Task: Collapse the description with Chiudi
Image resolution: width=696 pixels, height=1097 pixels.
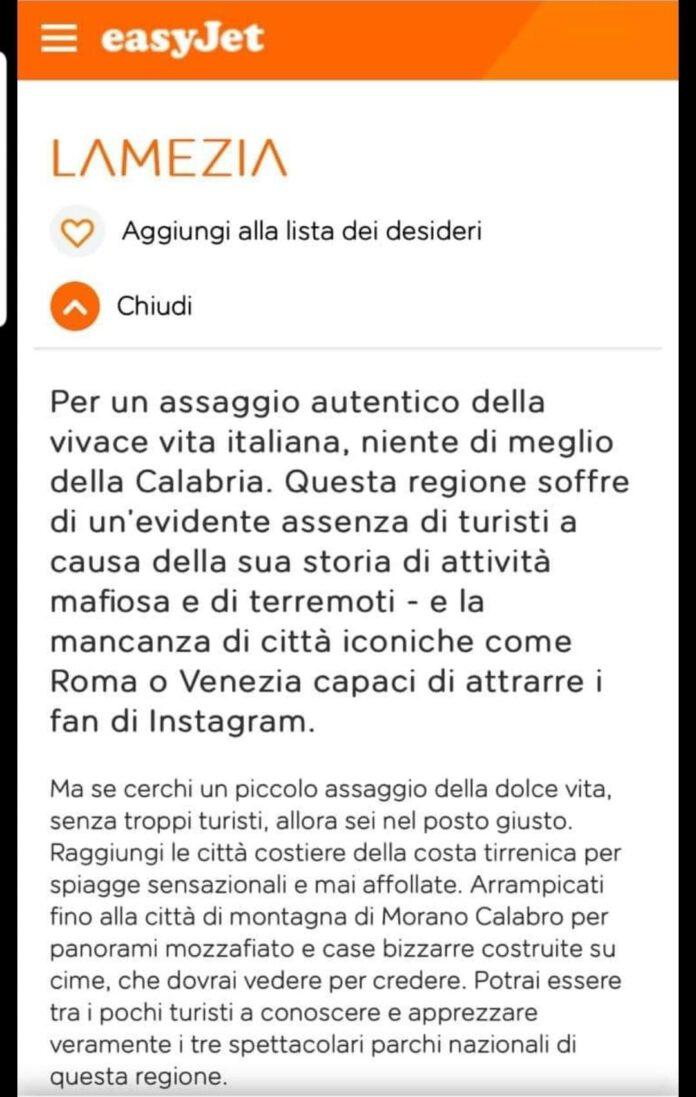Action: point(76,307)
